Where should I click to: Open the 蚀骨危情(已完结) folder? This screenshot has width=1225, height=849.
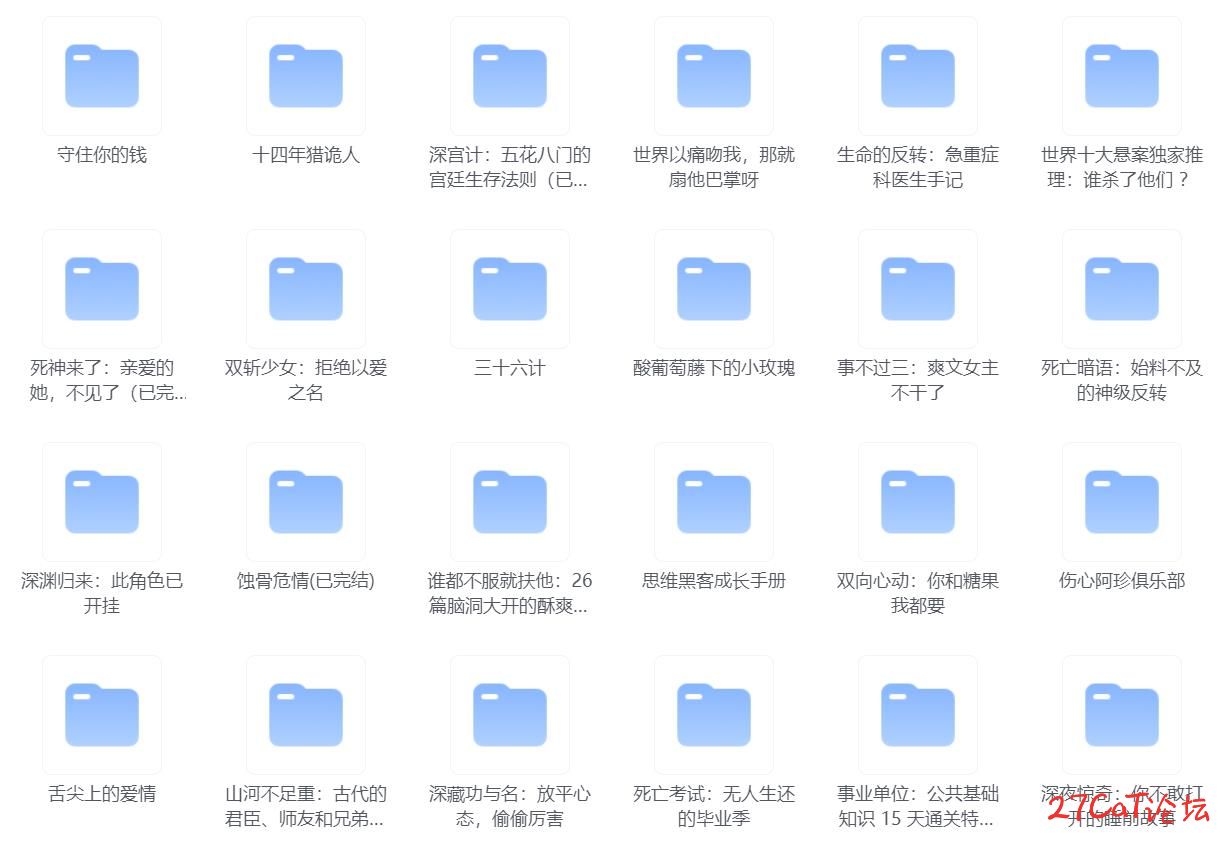coord(306,502)
